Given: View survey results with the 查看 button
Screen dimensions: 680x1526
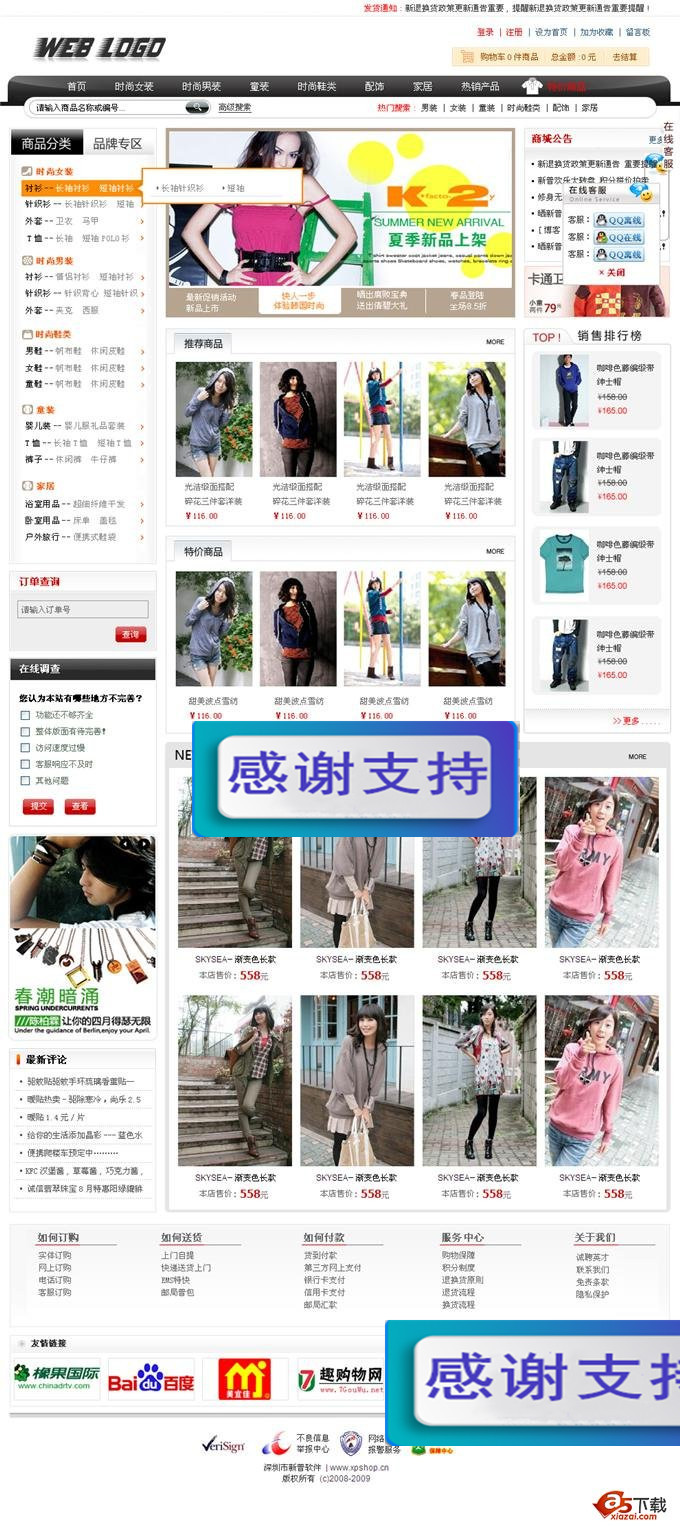Looking at the screenshot, I should [x=80, y=806].
